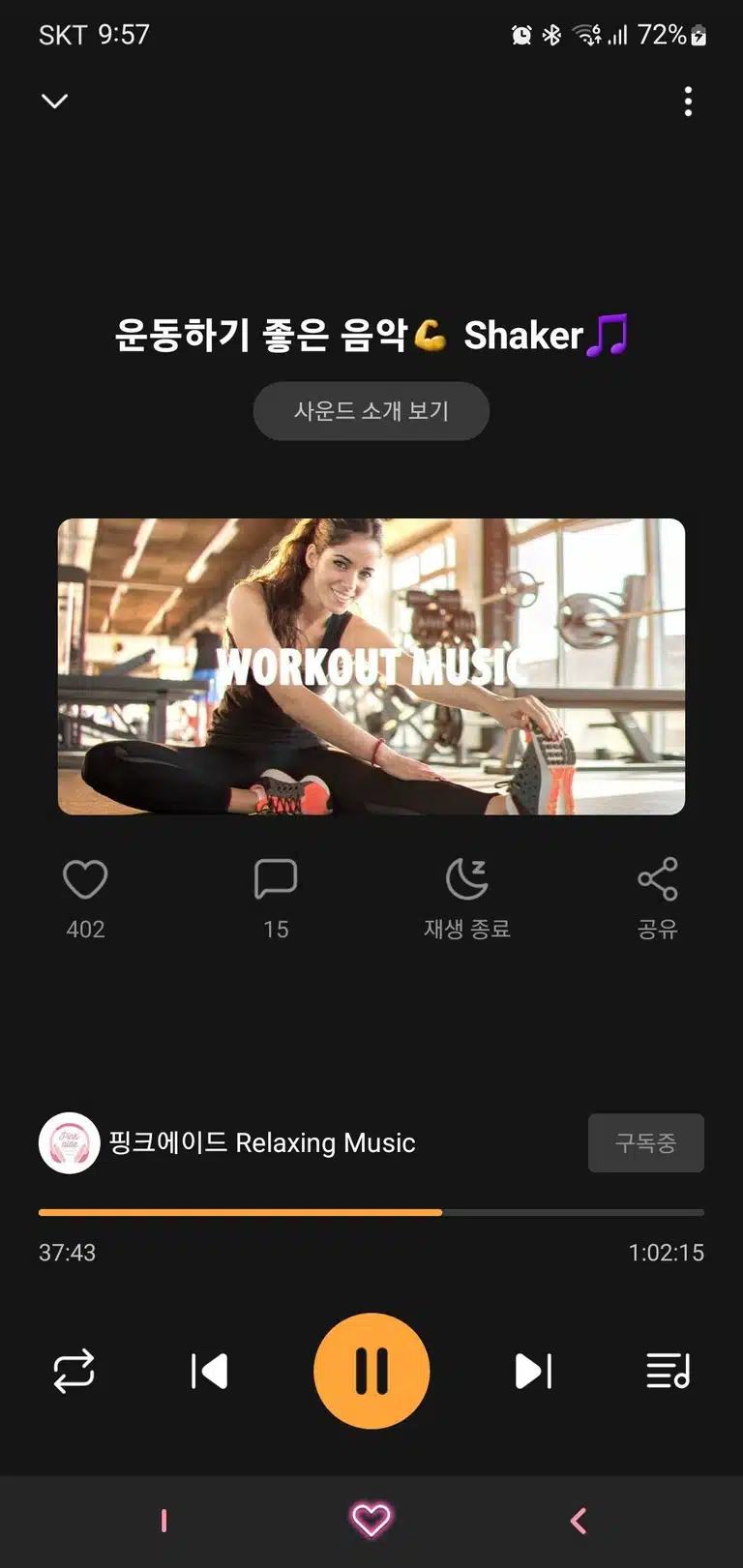Tap the 구독중 subscription button

click(x=646, y=1143)
